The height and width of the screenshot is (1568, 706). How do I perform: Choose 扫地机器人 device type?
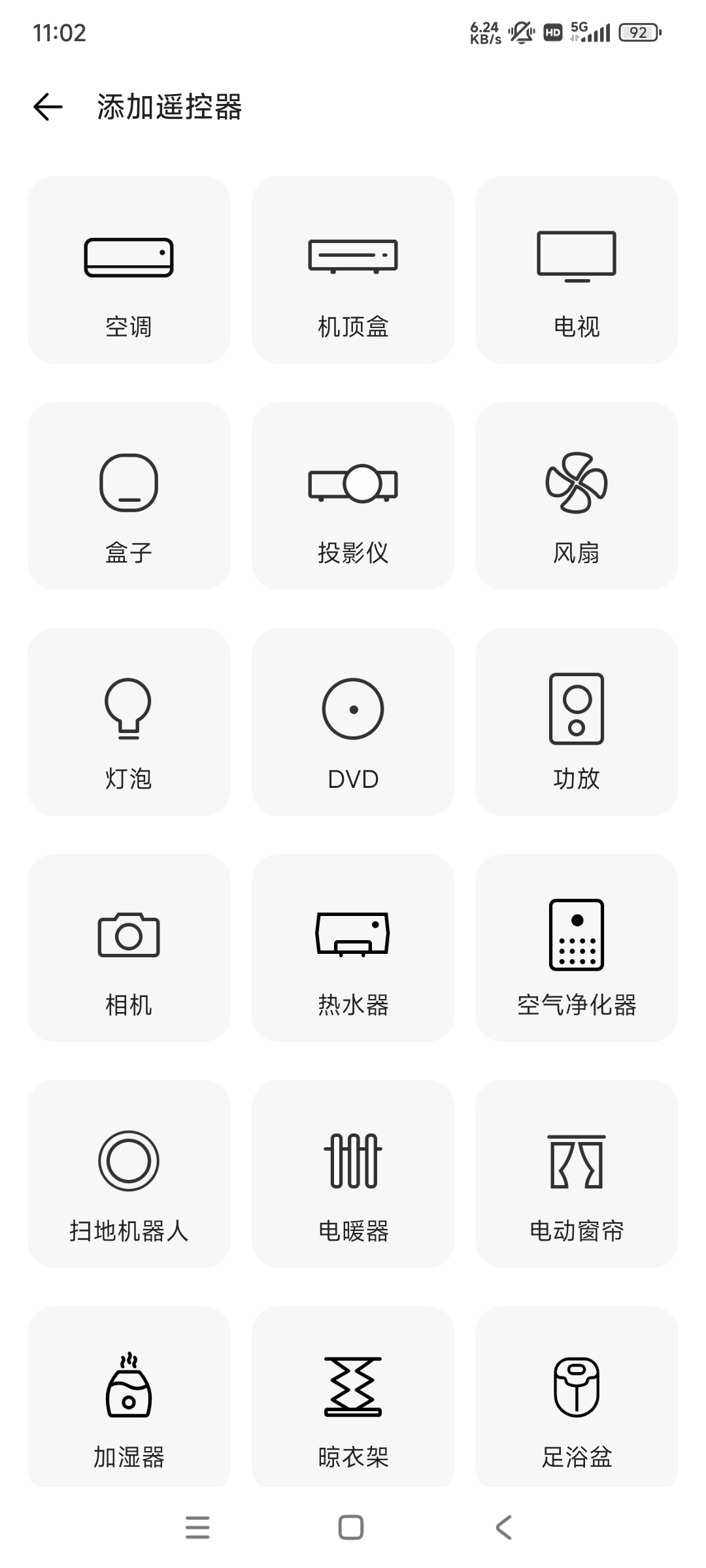[x=129, y=1174]
